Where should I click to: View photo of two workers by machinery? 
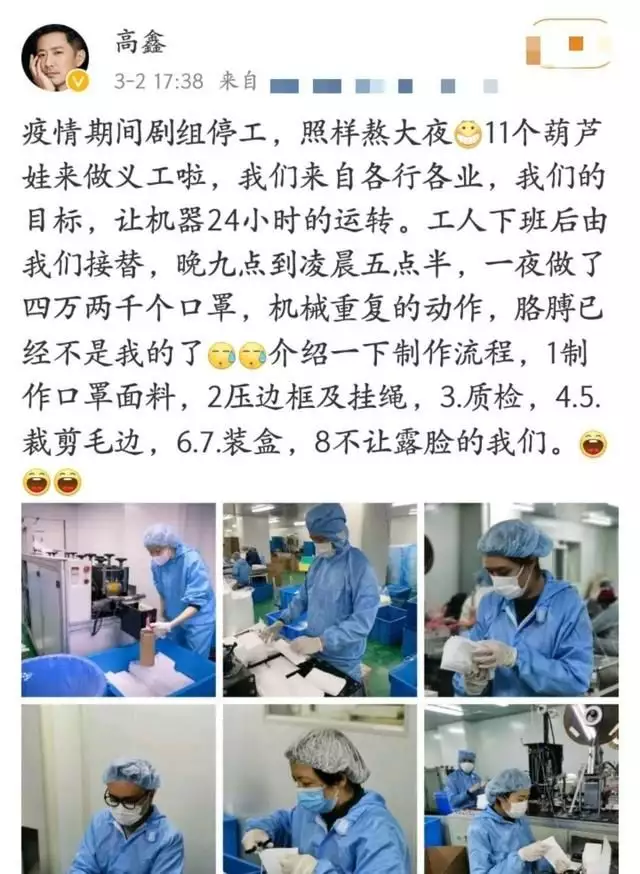pyautogui.click(x=521, y=790)
